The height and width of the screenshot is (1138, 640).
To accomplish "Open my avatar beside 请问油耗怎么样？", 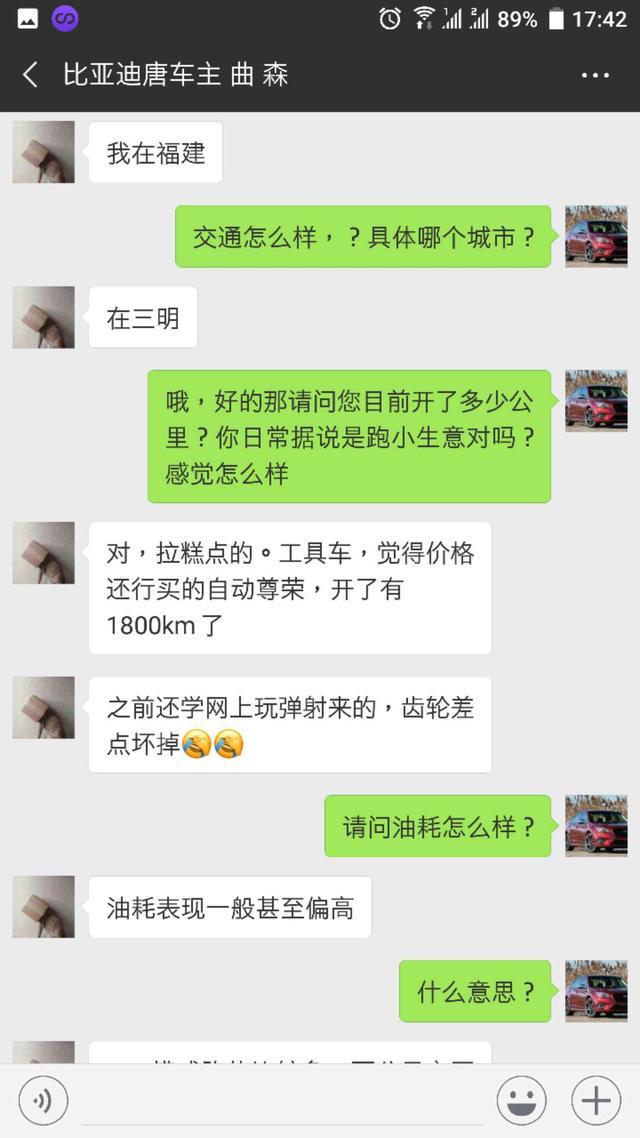I will pos(596,826).
